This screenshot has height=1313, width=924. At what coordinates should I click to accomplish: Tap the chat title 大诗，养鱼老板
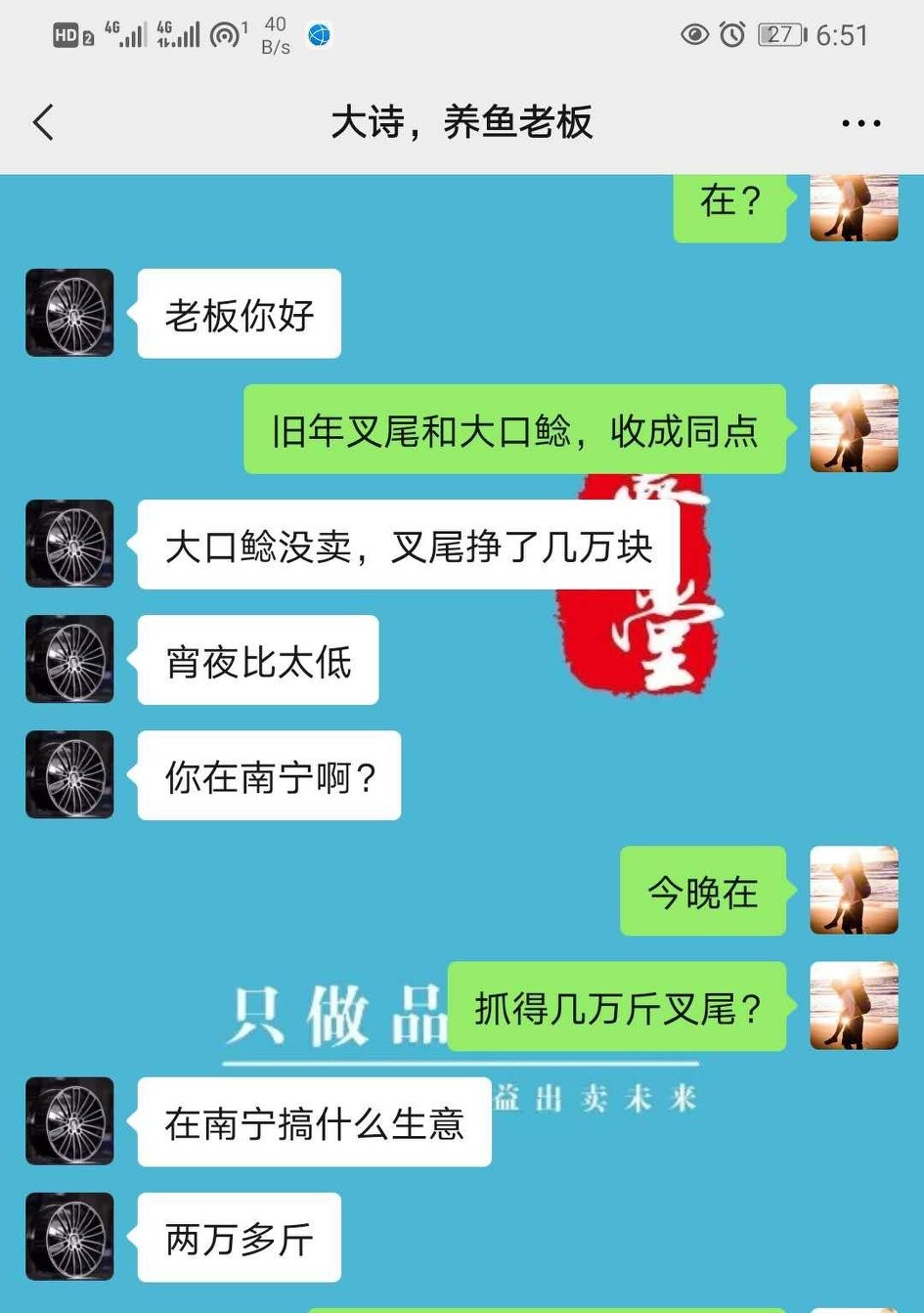pos(462,123)
